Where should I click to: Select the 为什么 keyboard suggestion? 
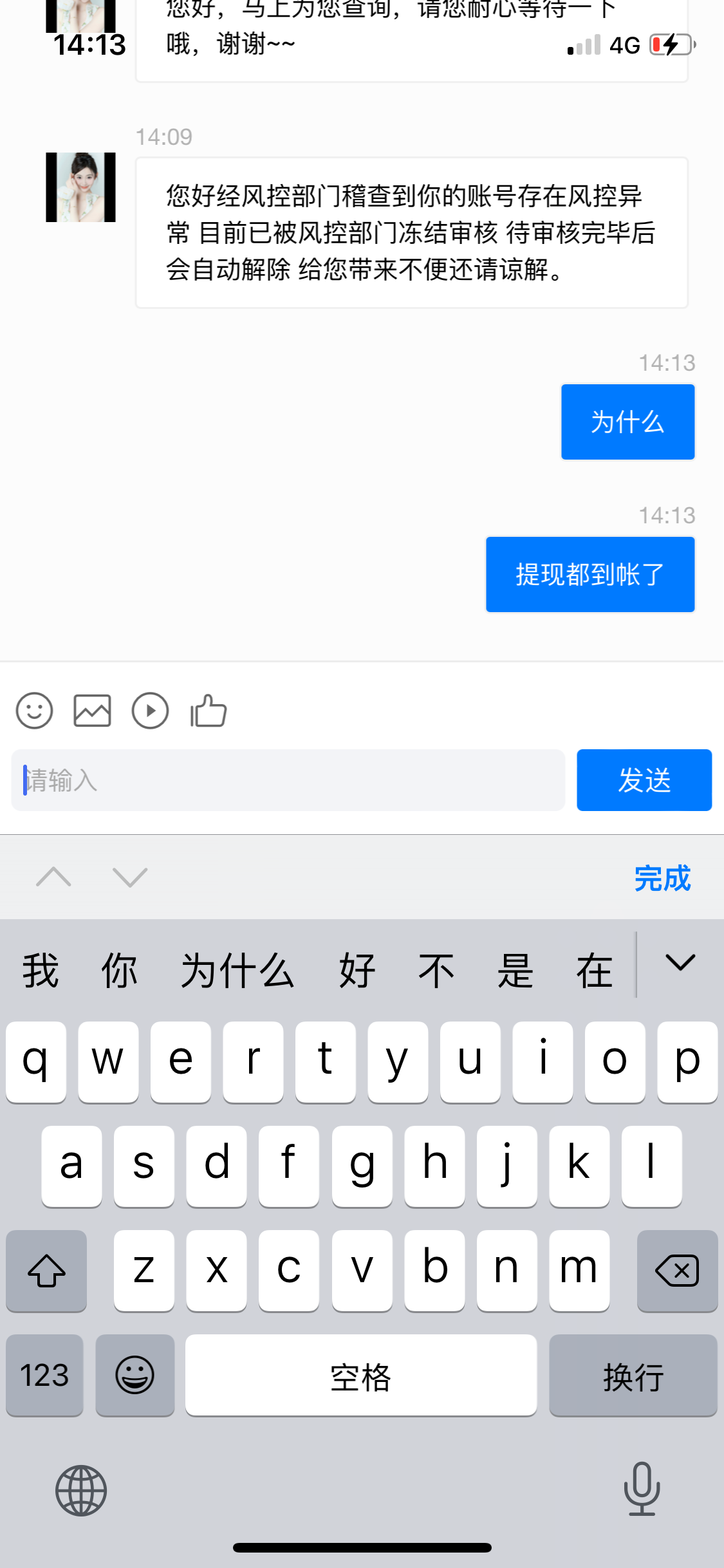point(237,970)
